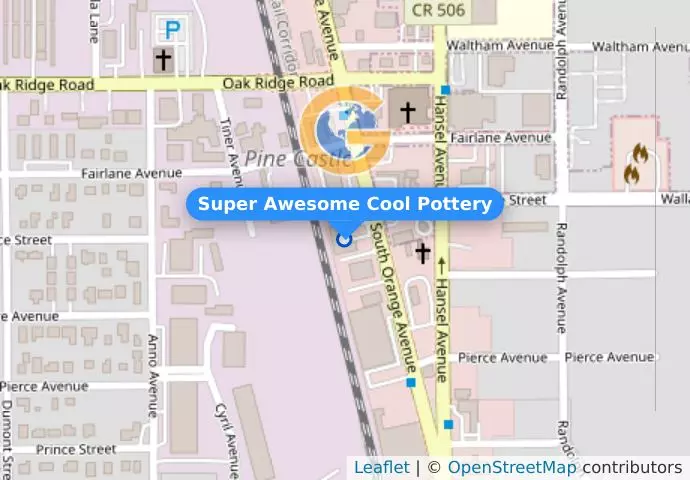Open the Leaflet attribution link

tap(381, 468)
